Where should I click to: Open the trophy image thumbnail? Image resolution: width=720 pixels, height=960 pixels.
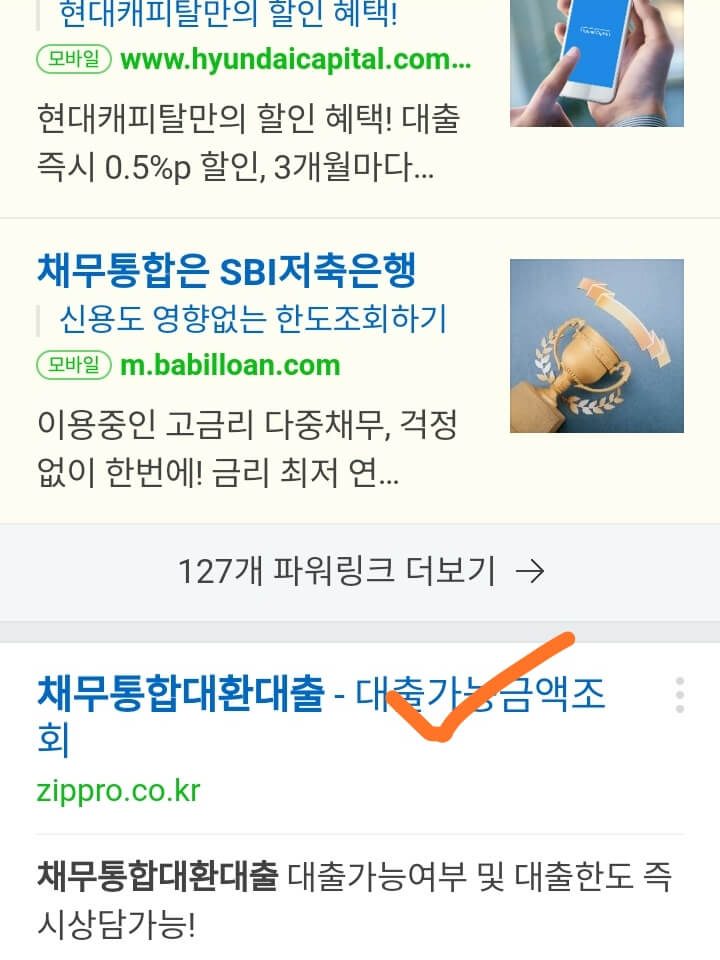click(x=596, y=346)
